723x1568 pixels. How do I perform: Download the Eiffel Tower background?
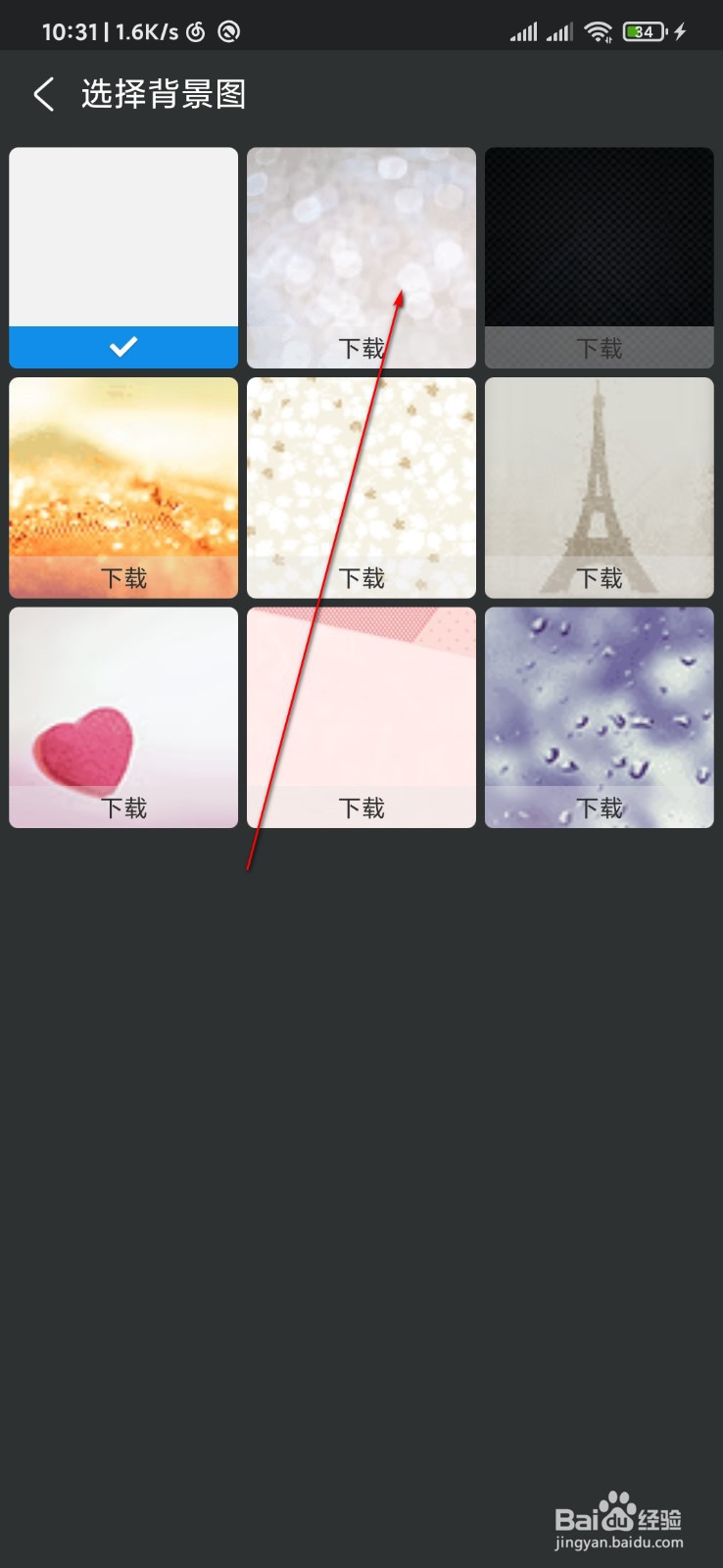599,578
